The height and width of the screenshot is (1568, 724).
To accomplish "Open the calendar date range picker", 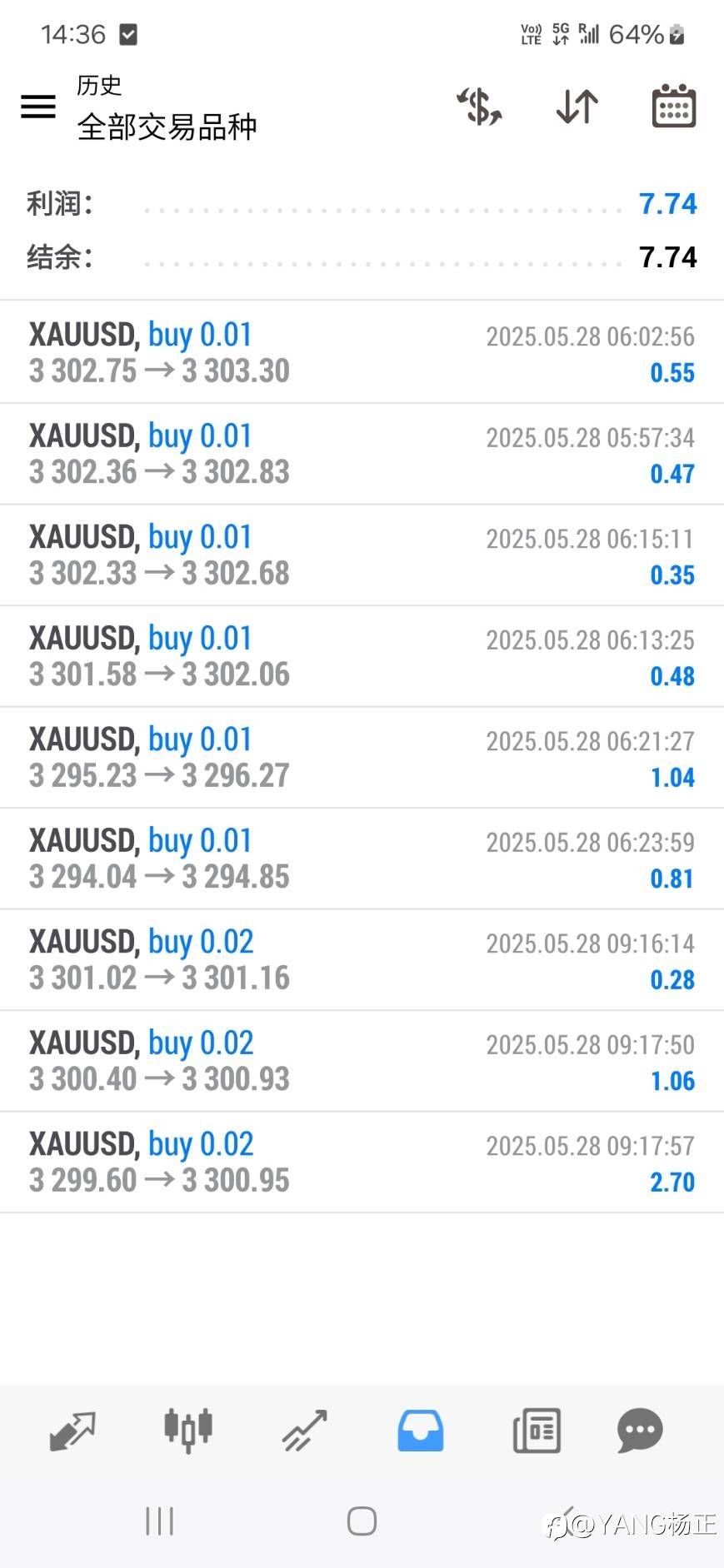I will [x=673, y=107].
